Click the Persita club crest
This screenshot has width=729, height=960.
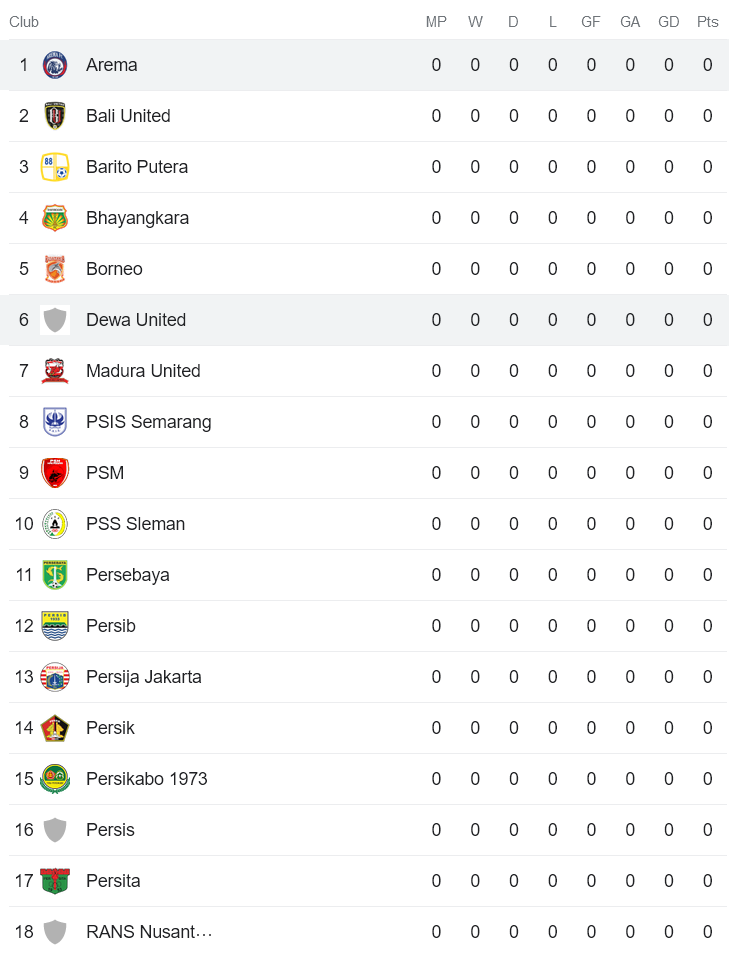click(x=55, y=880)
